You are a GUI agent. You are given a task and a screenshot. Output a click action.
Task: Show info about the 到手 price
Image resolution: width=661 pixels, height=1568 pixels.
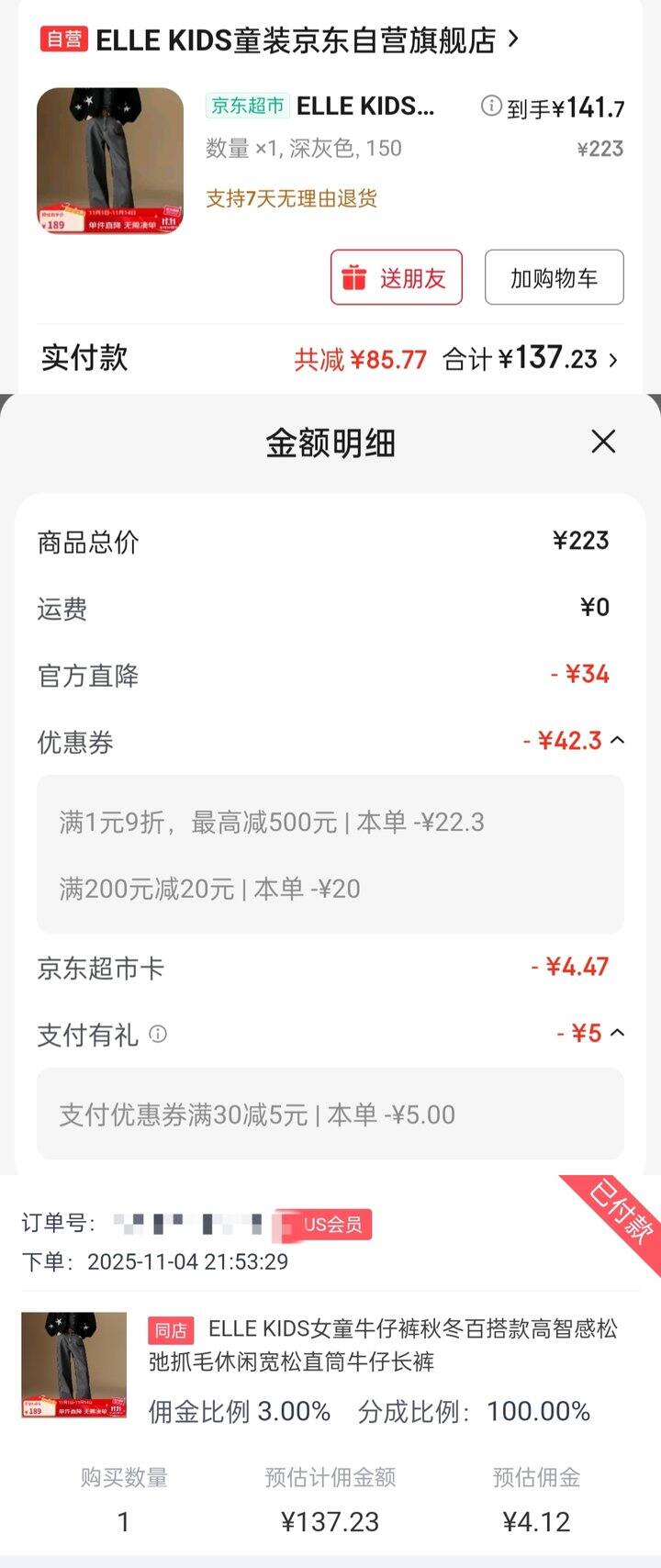[x=491, y=106]
